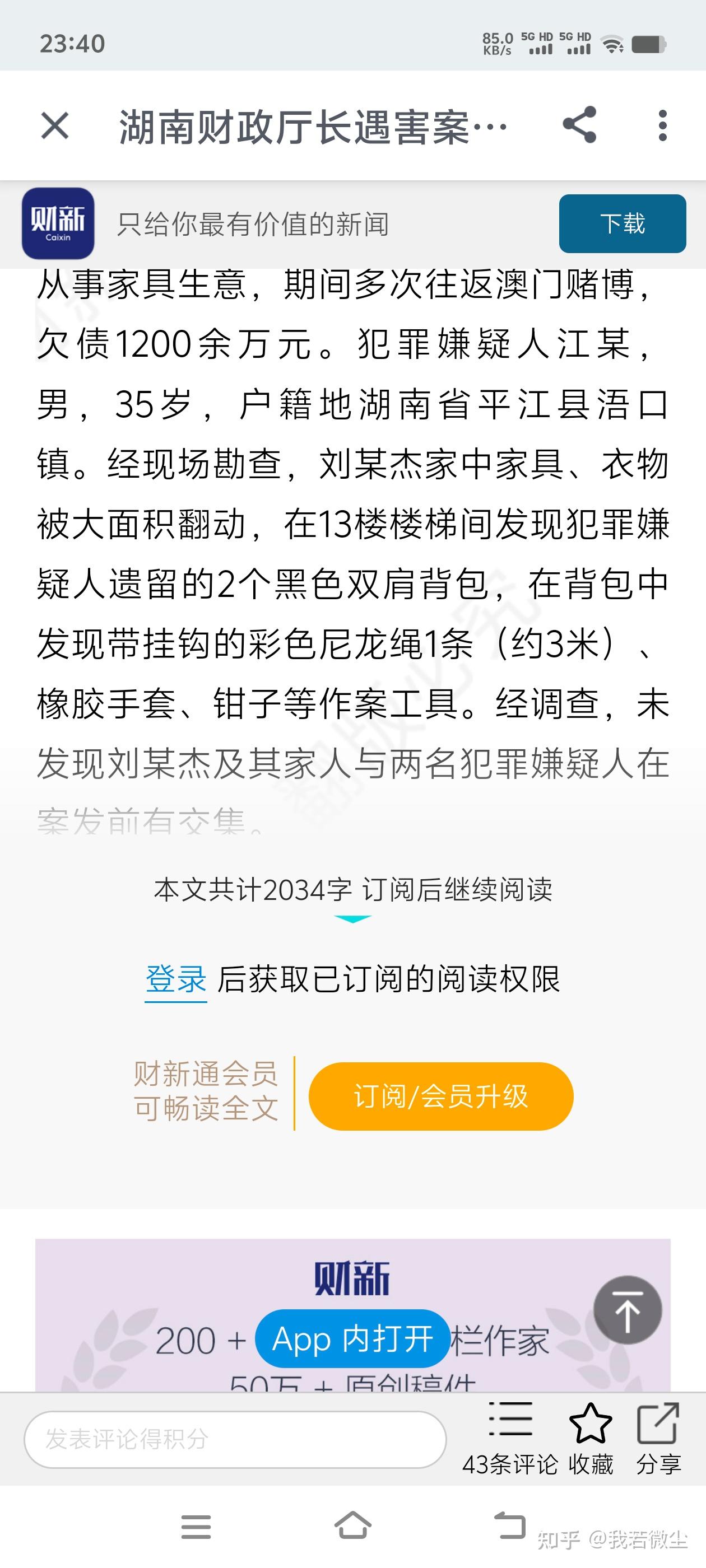Tap 订阅/会员升级 to subscribe

click(x=440, y=1096)
